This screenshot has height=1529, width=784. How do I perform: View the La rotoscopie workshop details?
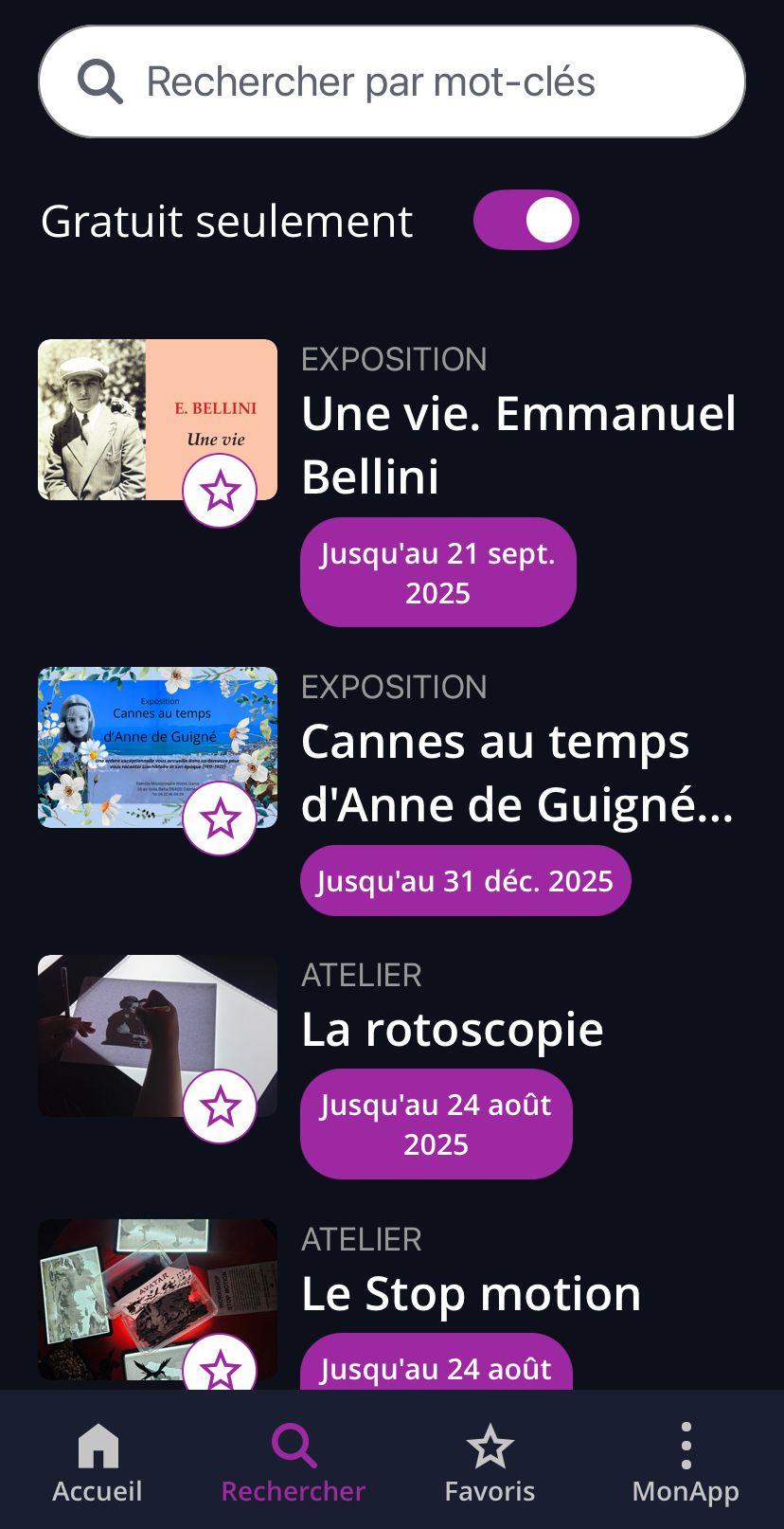(452, 1029)
